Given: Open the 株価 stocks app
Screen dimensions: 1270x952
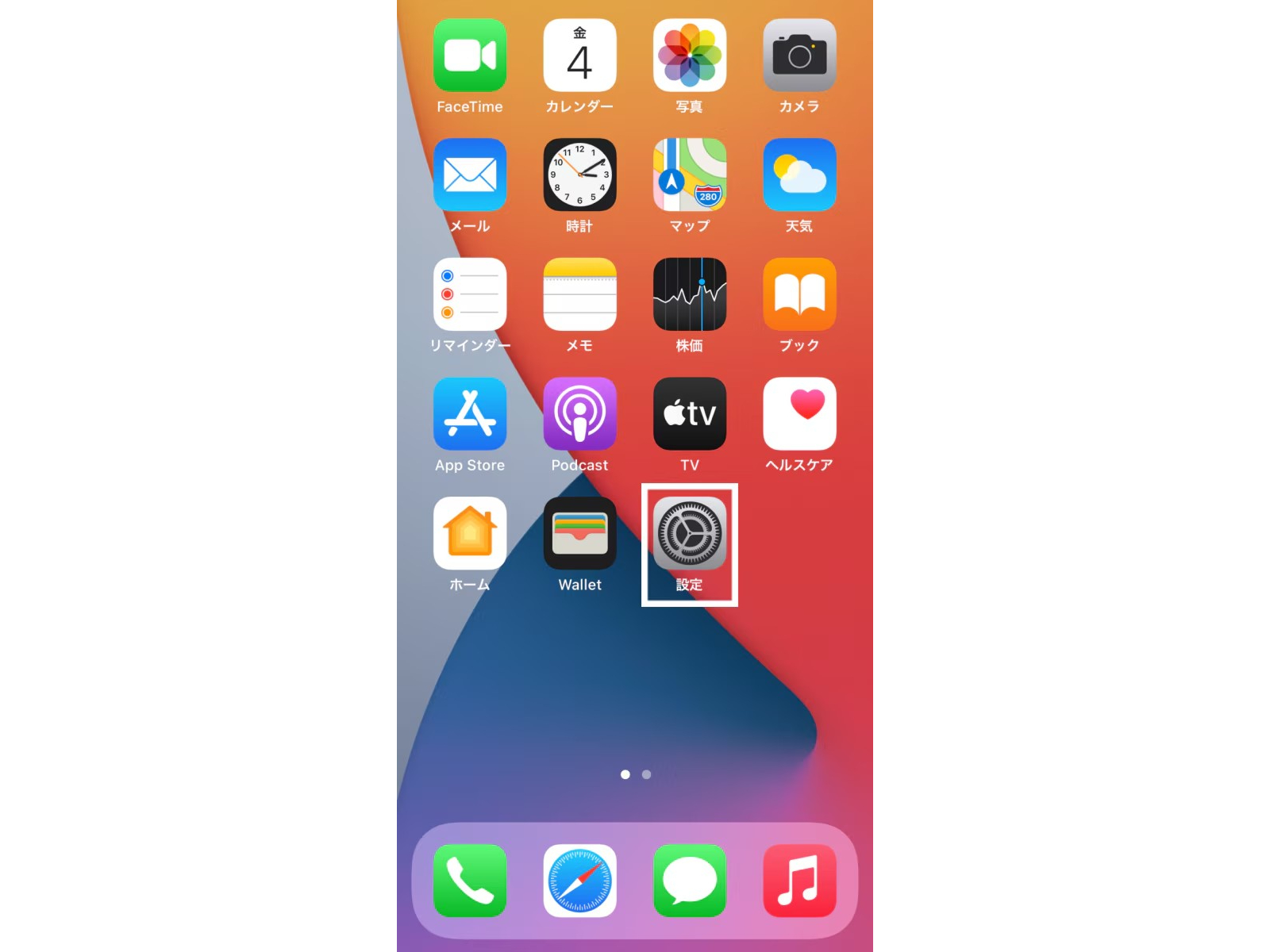Looking at the screenshot, I should [689, 294].
